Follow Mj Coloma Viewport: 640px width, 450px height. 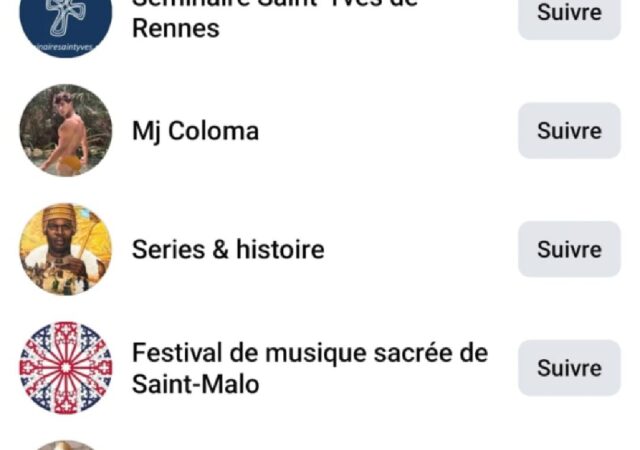569,131
